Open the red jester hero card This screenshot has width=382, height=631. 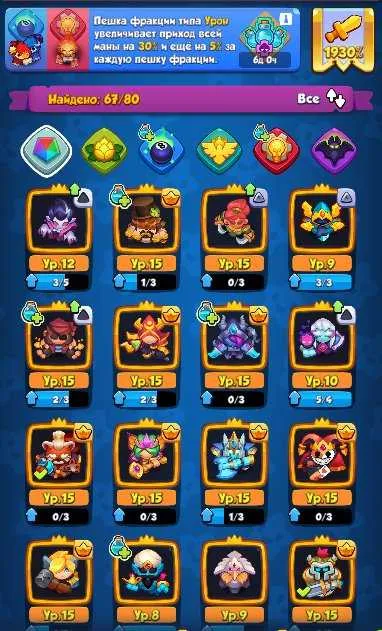[x=322, y=473]
